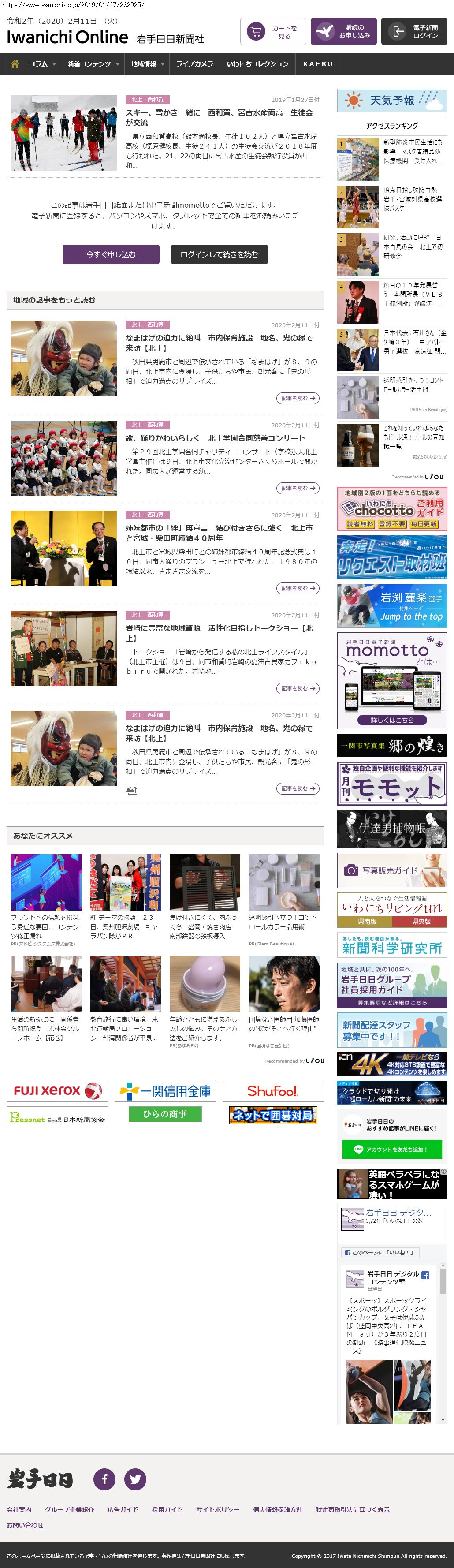Expand the コラム dropdown menu
Screen dimensions: 454x1568
tap(42, 64)
